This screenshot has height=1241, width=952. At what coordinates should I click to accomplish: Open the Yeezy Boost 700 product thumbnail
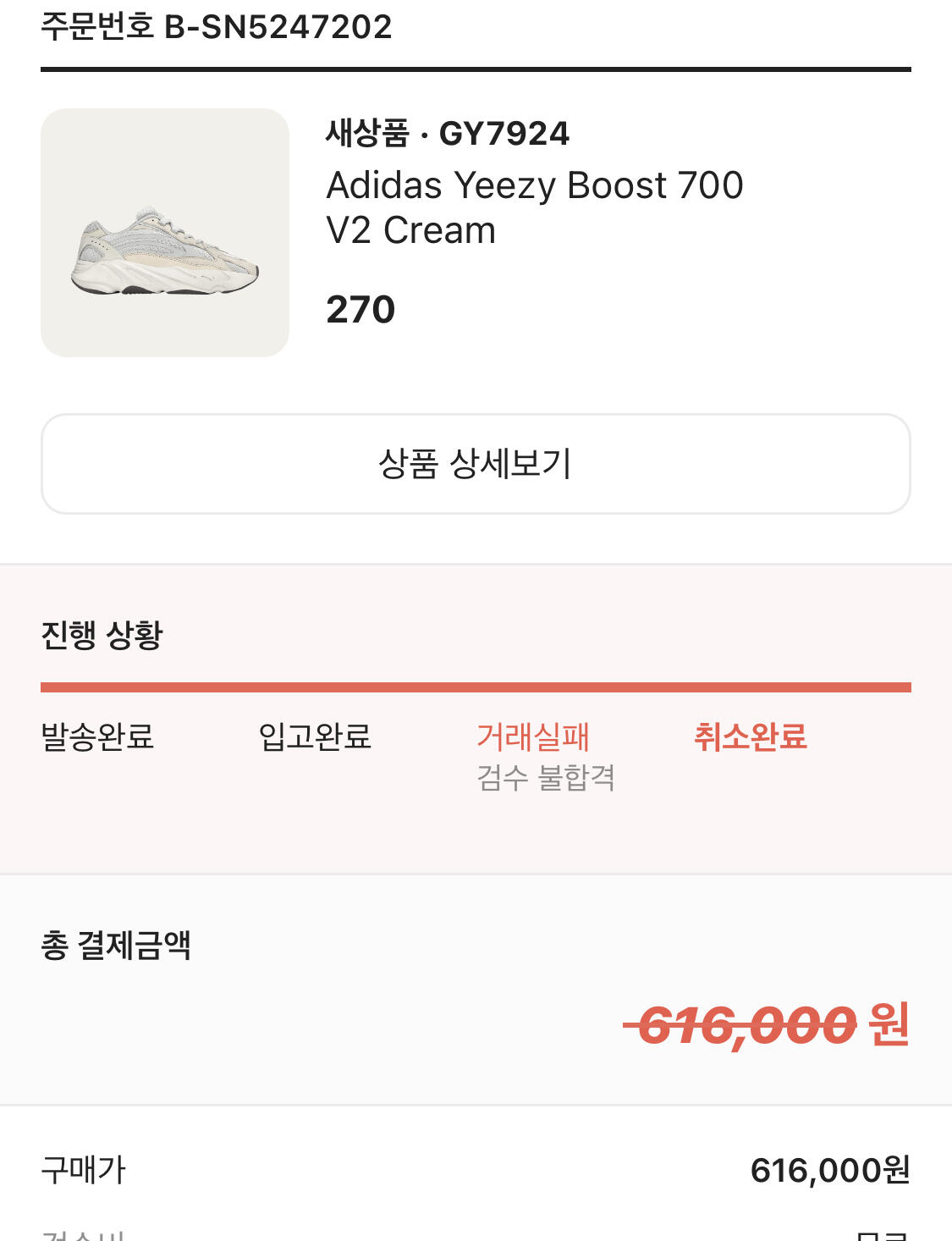(x=165, y=233)
